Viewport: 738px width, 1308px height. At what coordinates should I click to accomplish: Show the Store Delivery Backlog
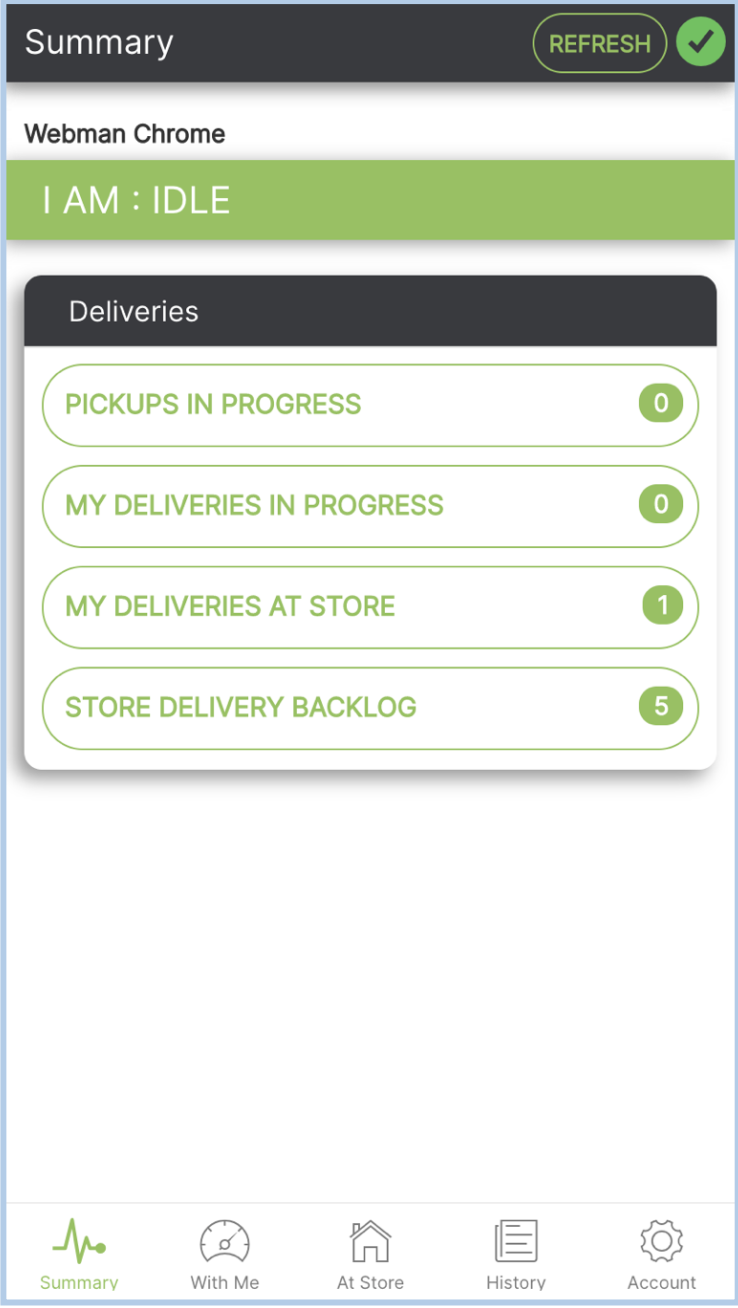click(370, 708)
